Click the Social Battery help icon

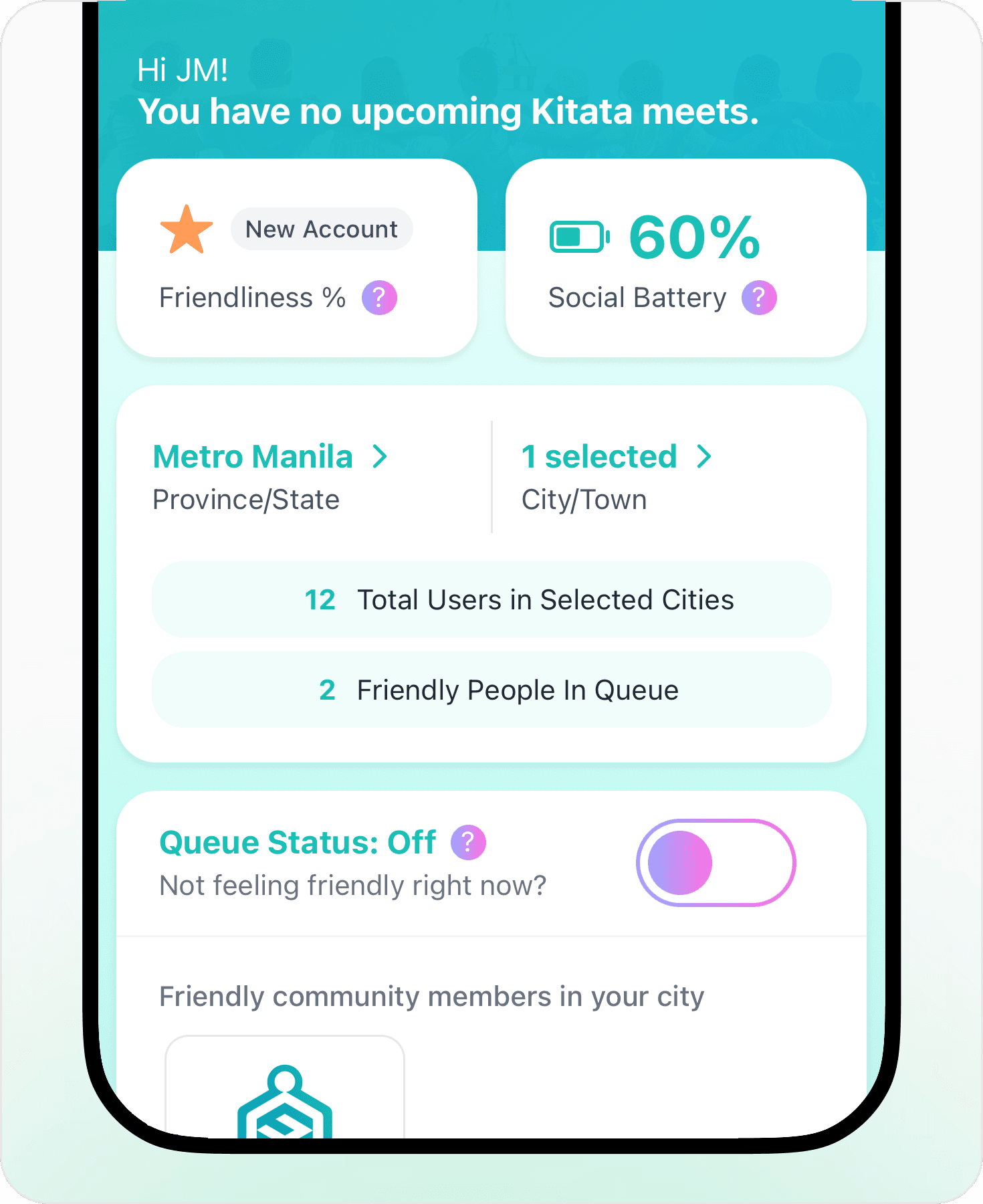[x=759, y=298]
